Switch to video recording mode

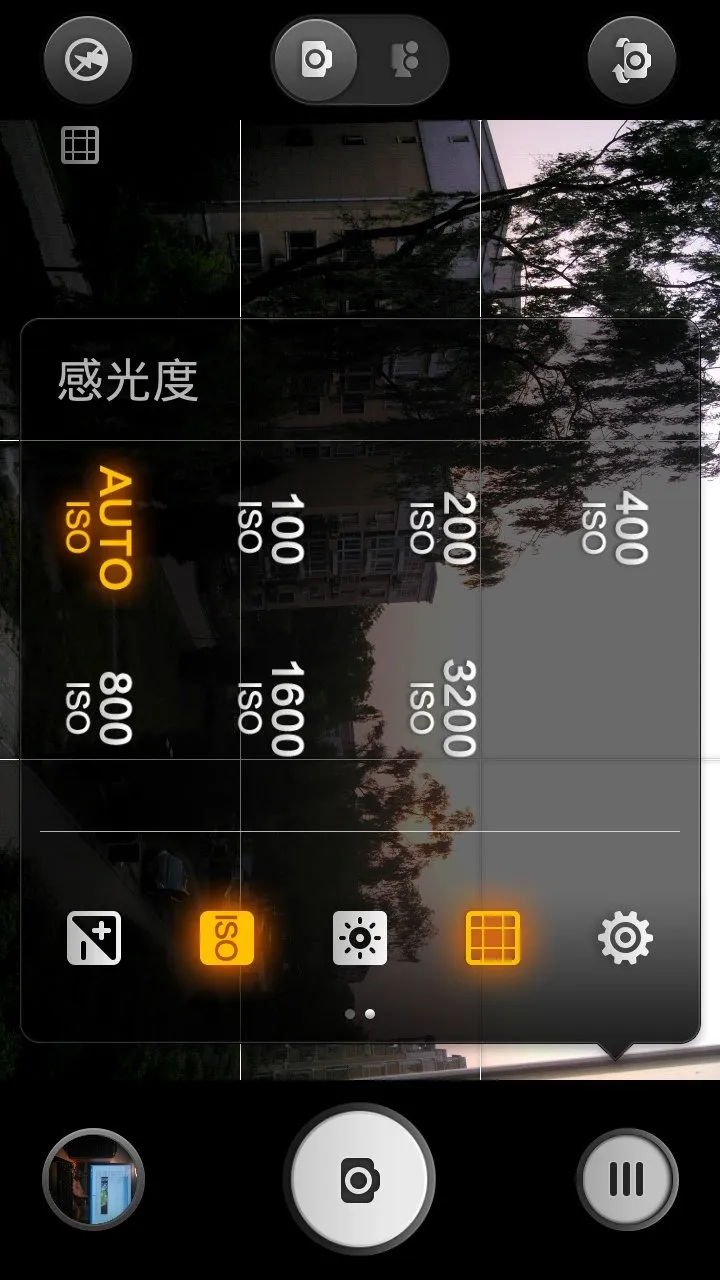pyautogui.click(x=404, y=60)
